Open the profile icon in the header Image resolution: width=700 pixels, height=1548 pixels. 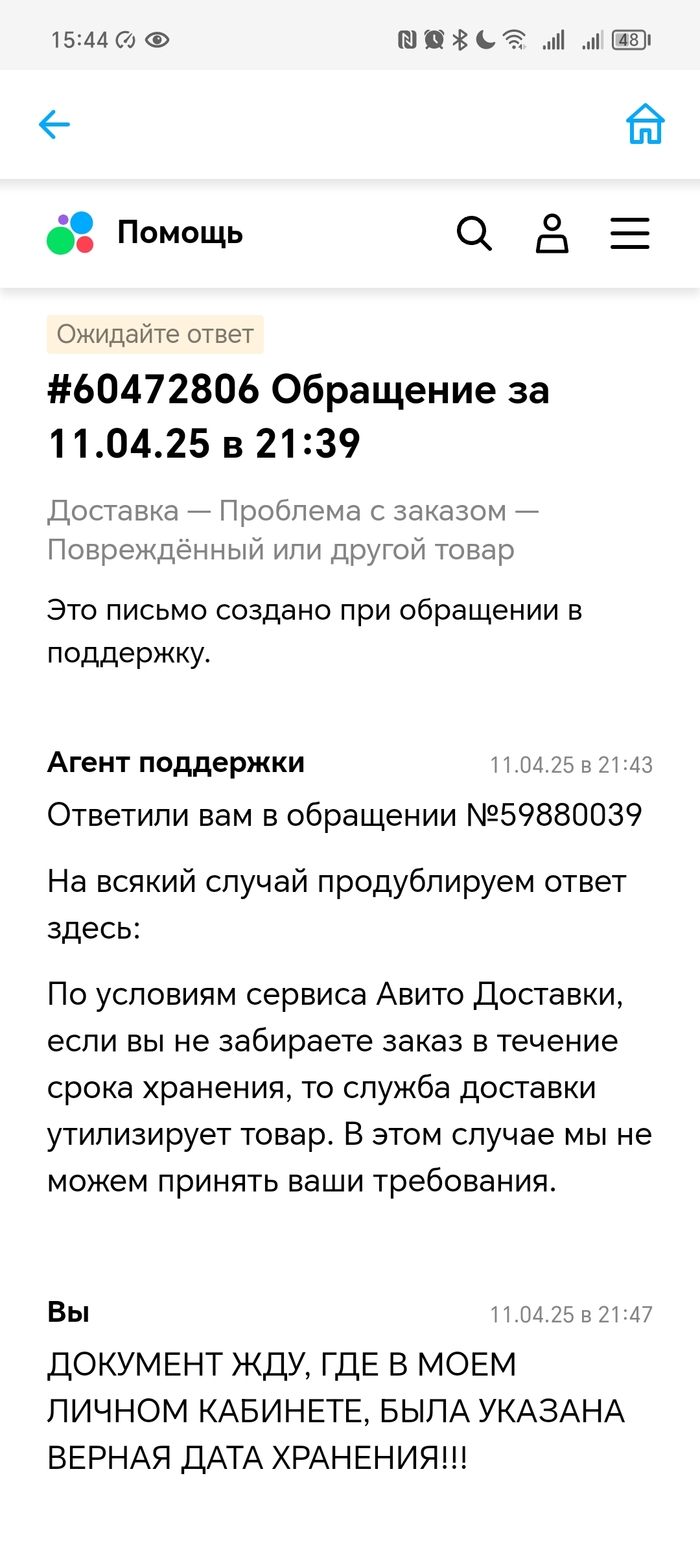[552, 234]
